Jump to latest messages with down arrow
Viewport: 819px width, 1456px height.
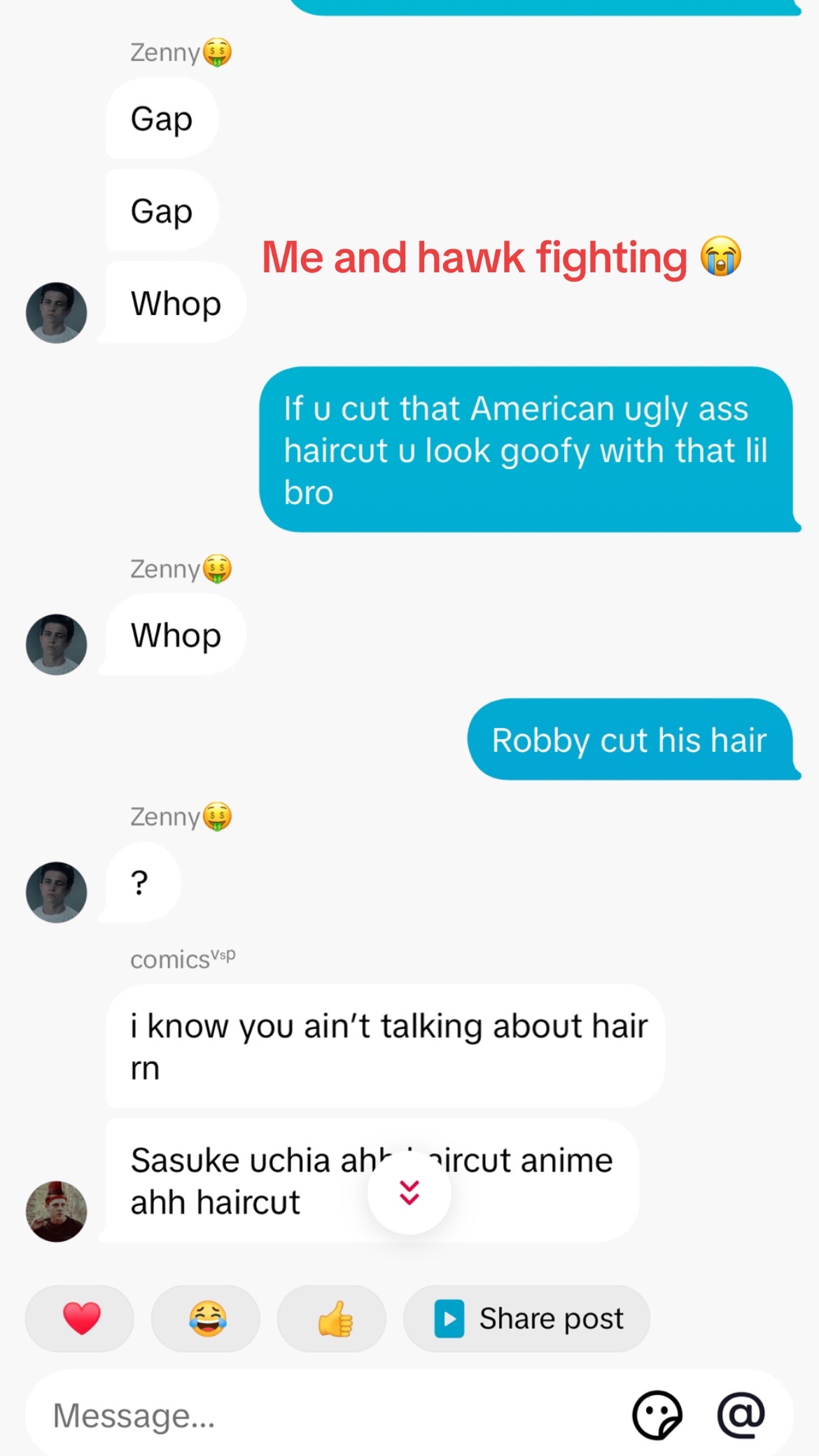click(409, 1192)
